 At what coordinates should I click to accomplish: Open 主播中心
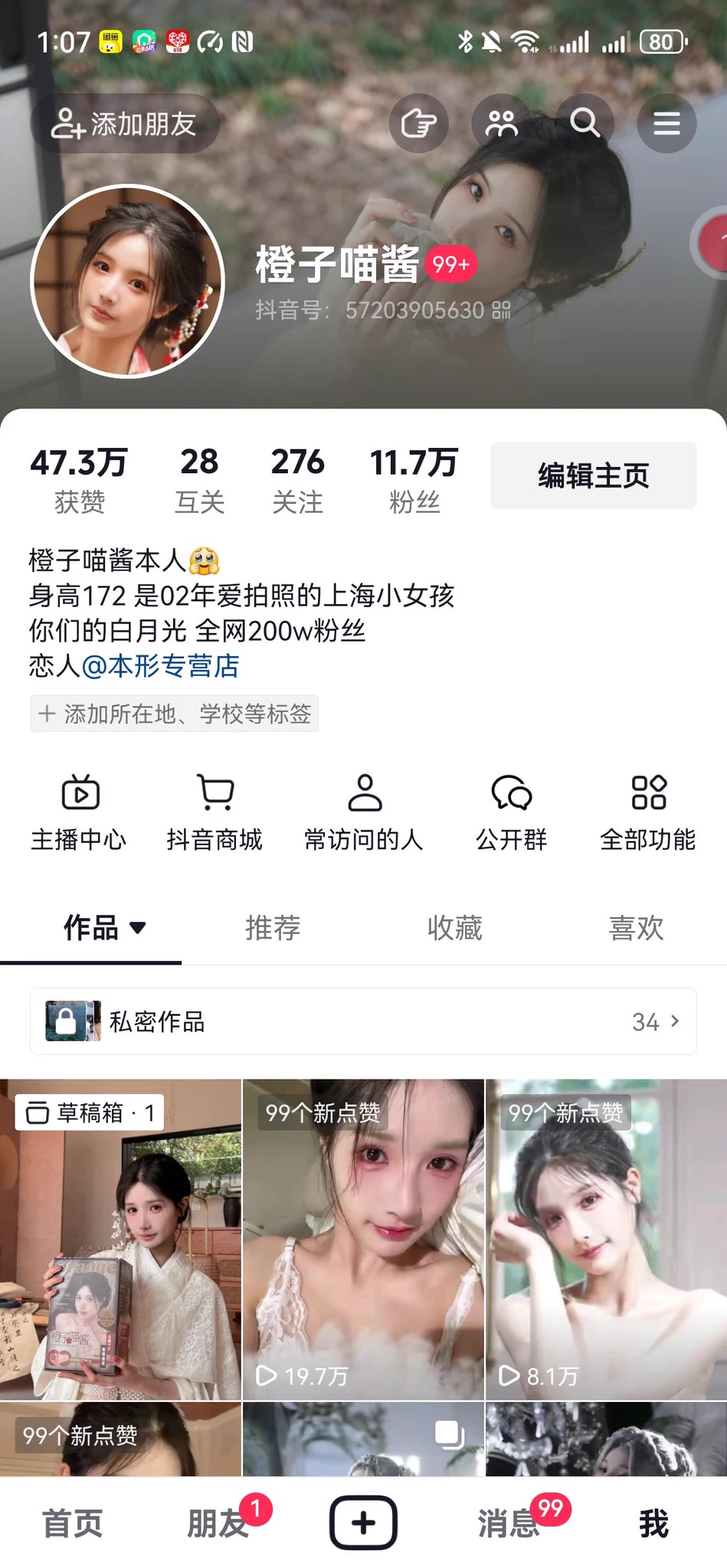point(79,813)
